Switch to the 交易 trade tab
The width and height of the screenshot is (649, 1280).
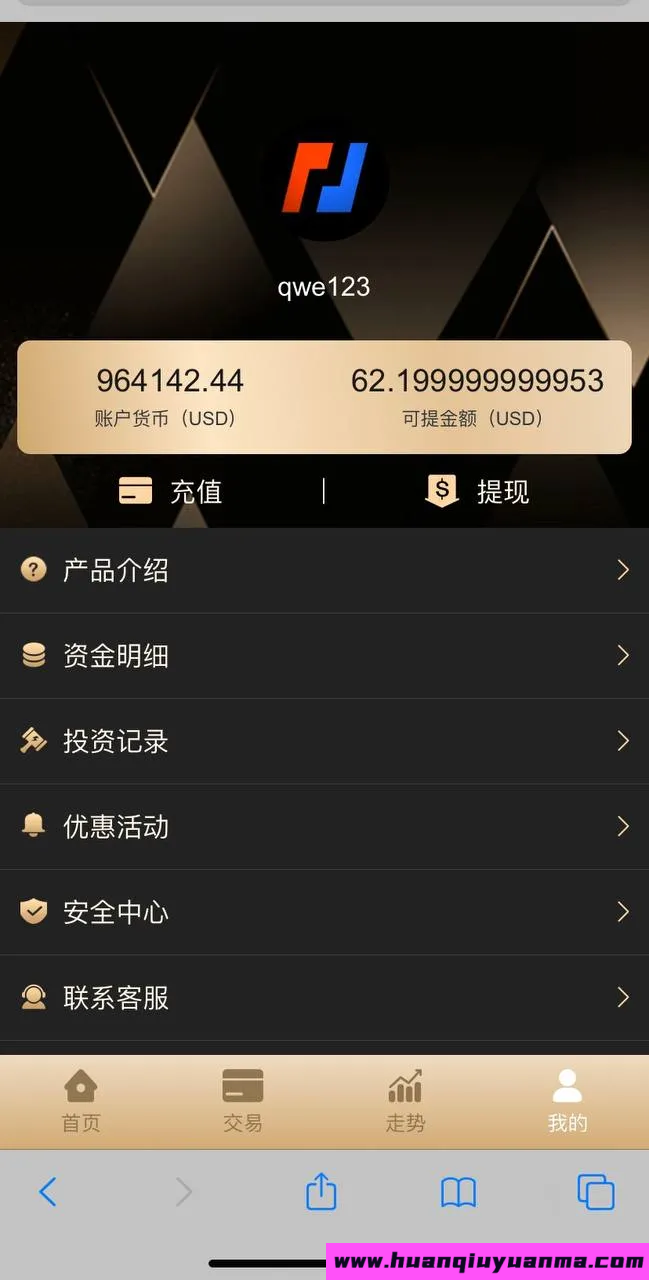pos(243,1101)
